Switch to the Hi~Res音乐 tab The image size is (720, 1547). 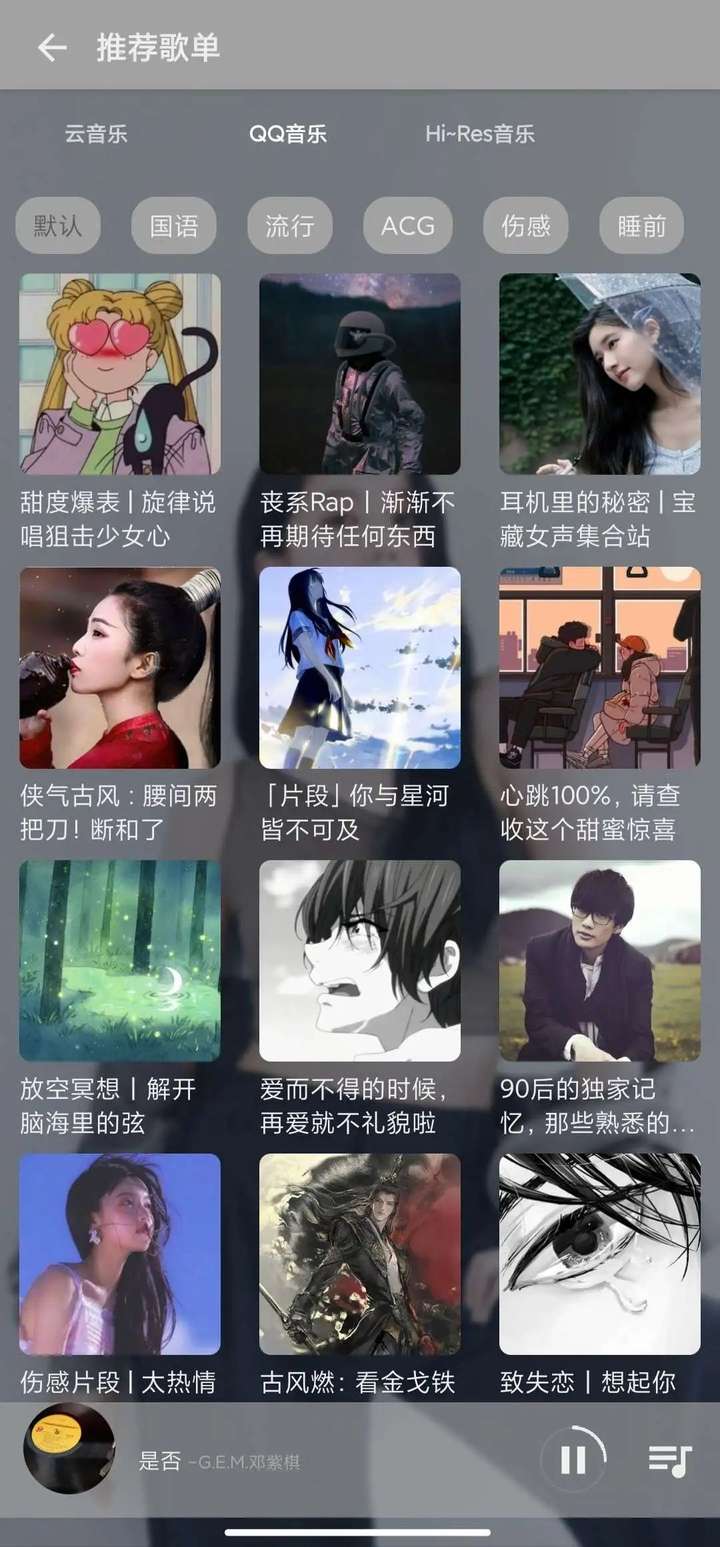pos(480,134)
